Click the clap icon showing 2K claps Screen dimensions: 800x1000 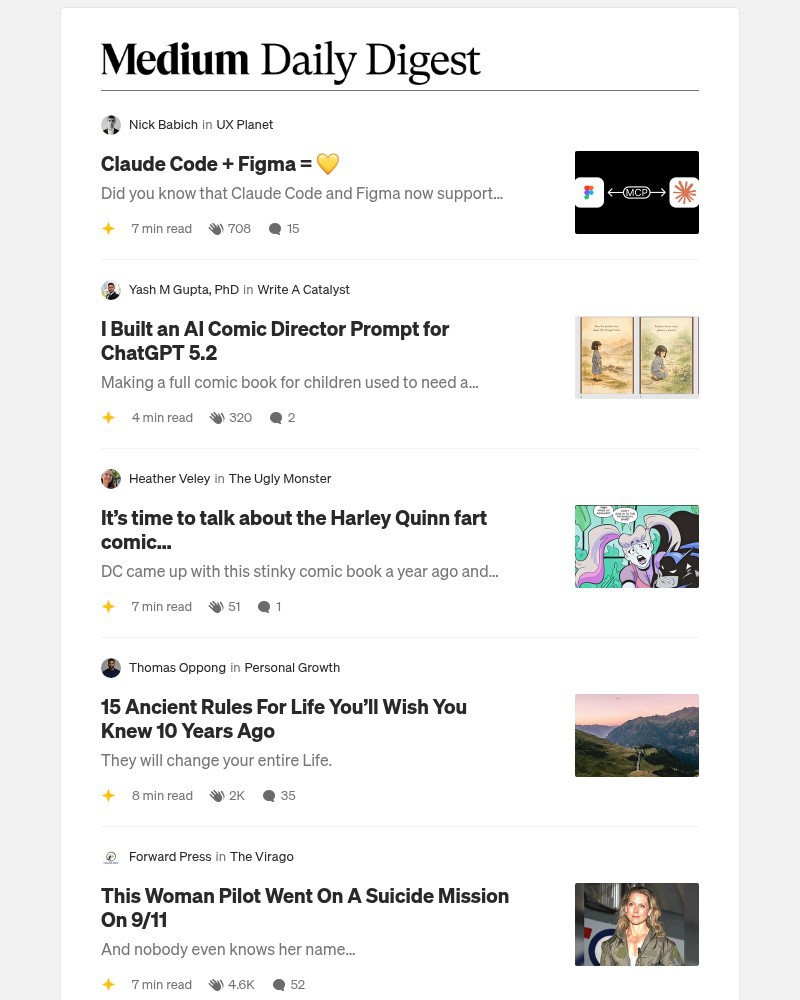(x=216, y=795)
